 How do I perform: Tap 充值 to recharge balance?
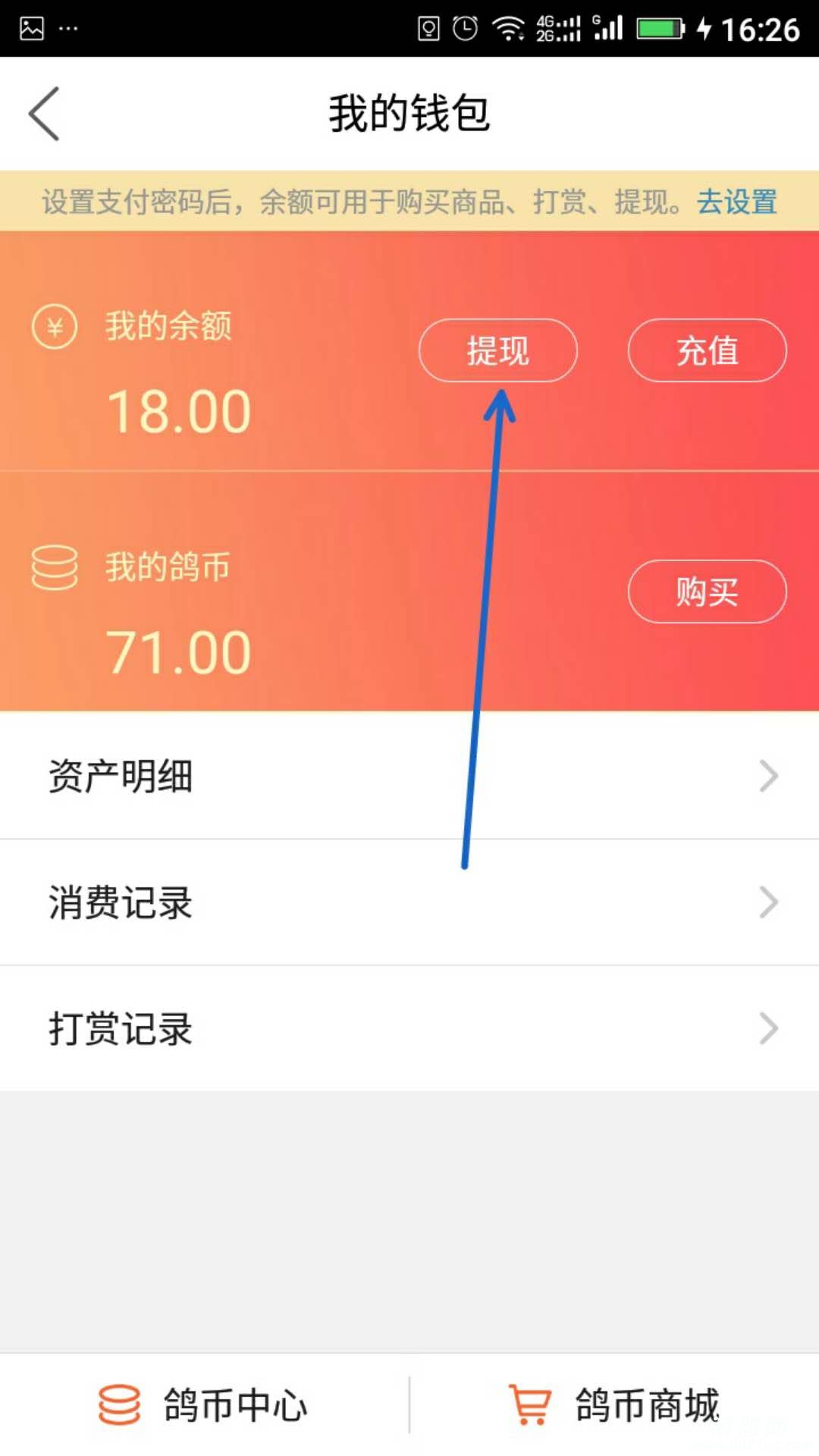[x=707, y=350]
